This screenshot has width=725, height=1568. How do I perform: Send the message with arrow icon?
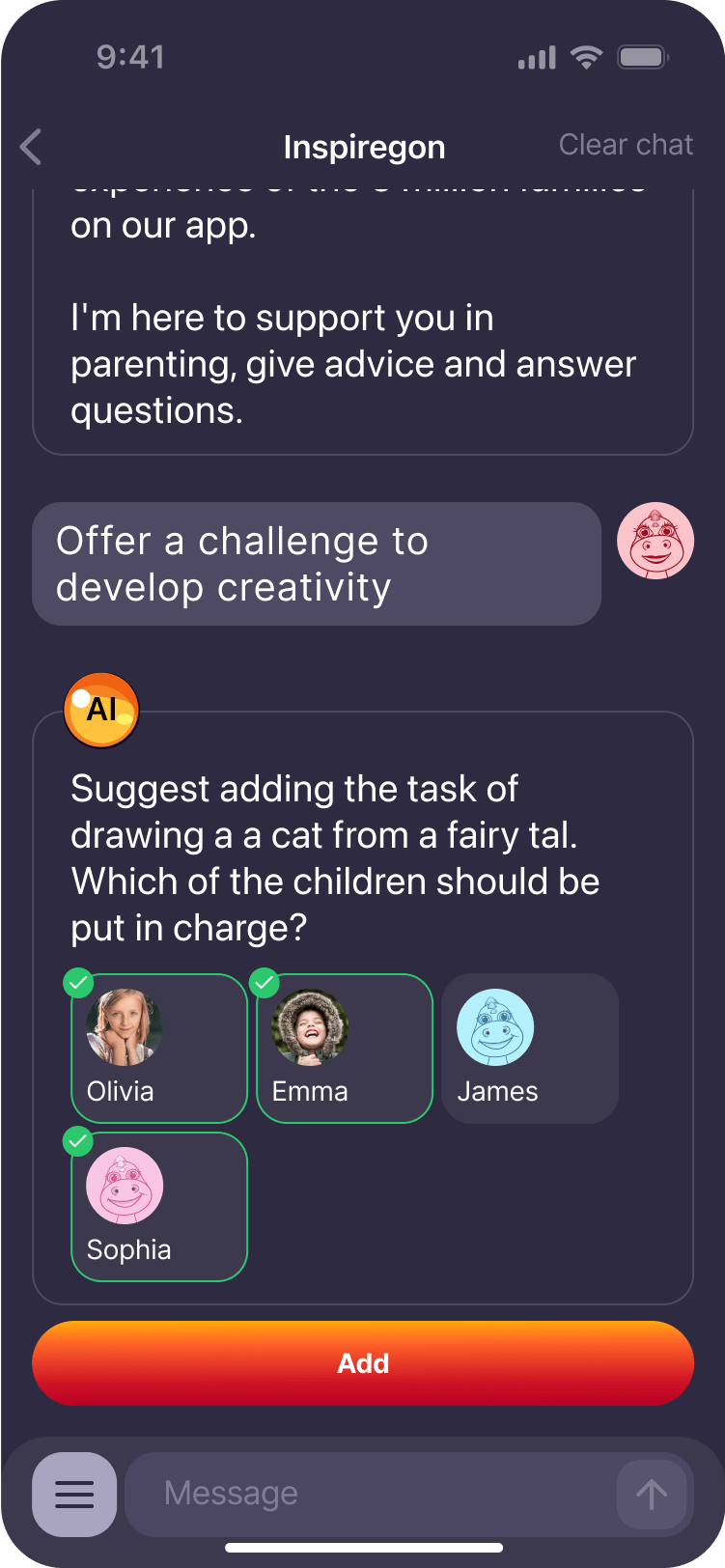[652, 1494]
